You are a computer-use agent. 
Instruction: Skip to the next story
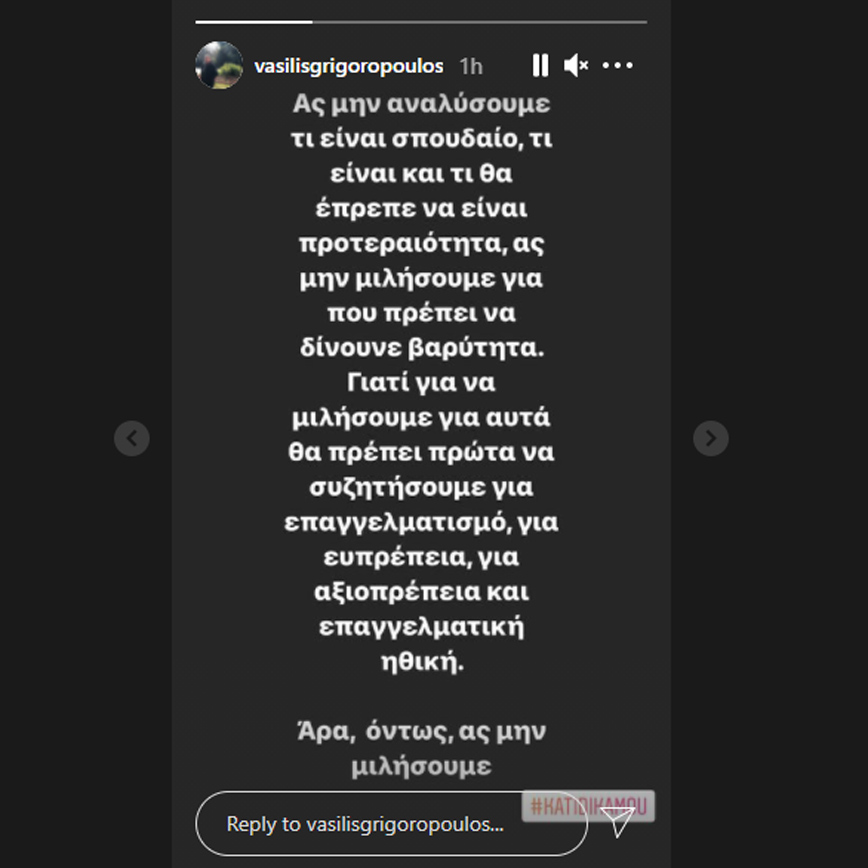point(710,438)
